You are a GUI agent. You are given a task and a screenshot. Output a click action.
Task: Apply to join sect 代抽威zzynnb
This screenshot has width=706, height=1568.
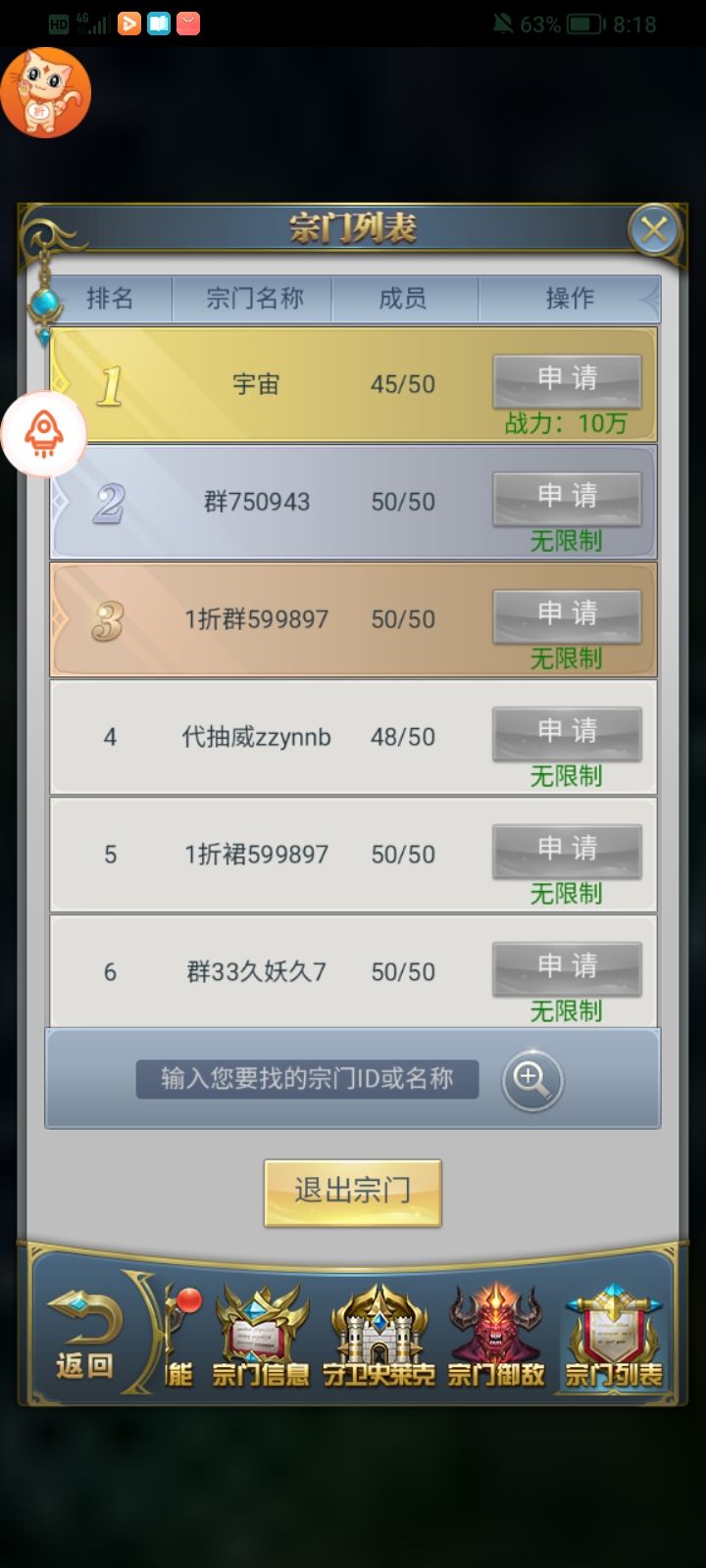click(567, 733)
